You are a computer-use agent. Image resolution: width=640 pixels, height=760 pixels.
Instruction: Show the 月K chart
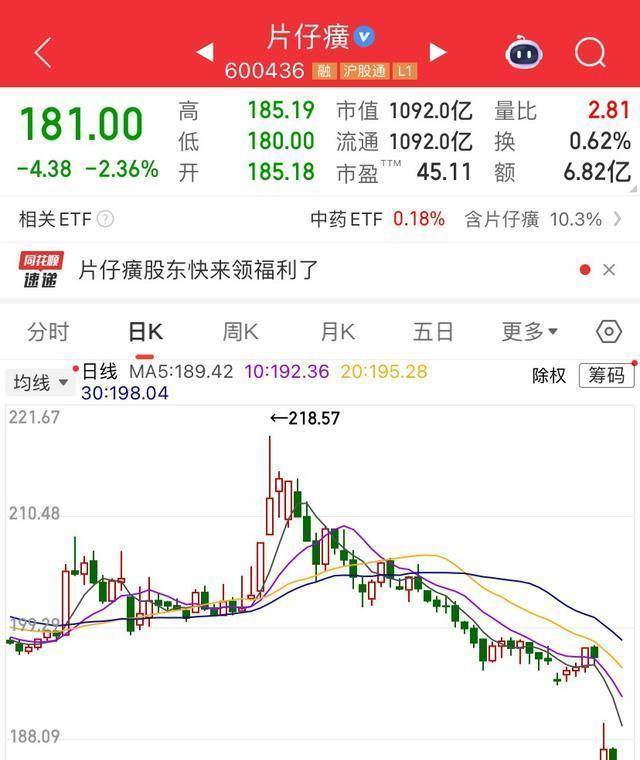point(338,332)
